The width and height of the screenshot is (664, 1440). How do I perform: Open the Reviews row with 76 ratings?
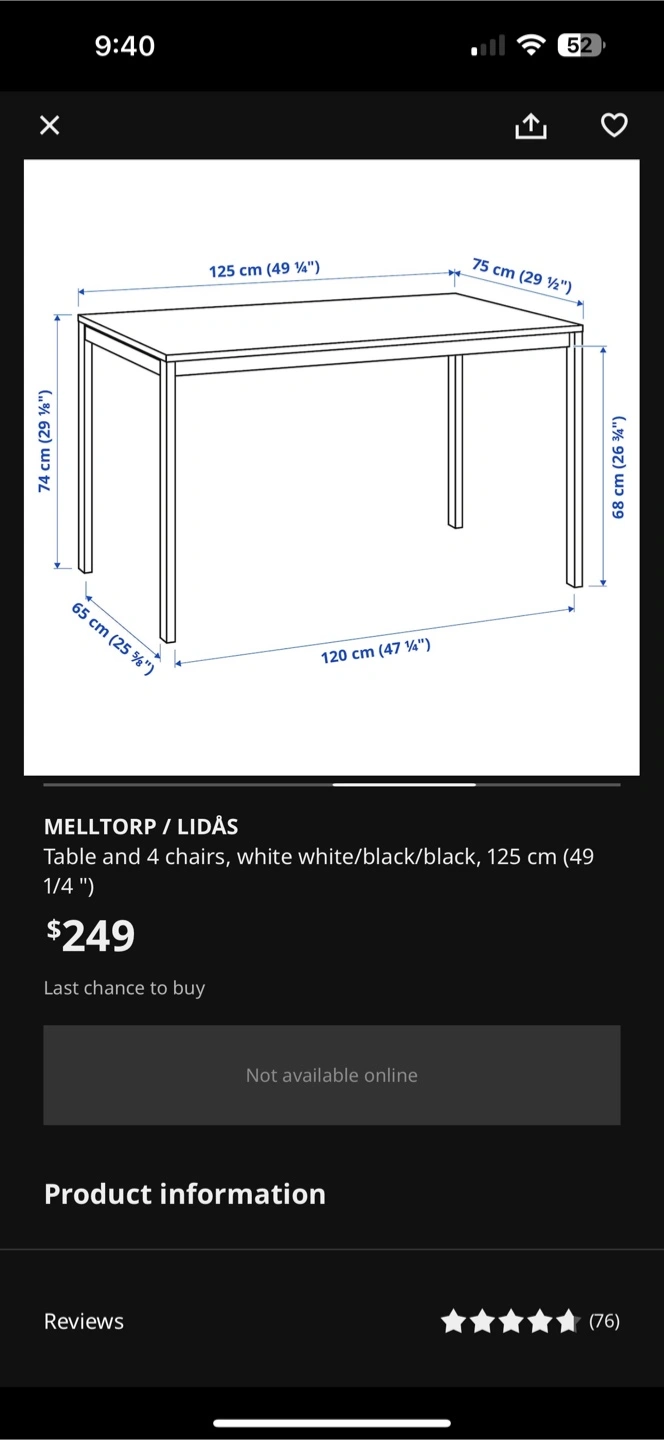332,1321
